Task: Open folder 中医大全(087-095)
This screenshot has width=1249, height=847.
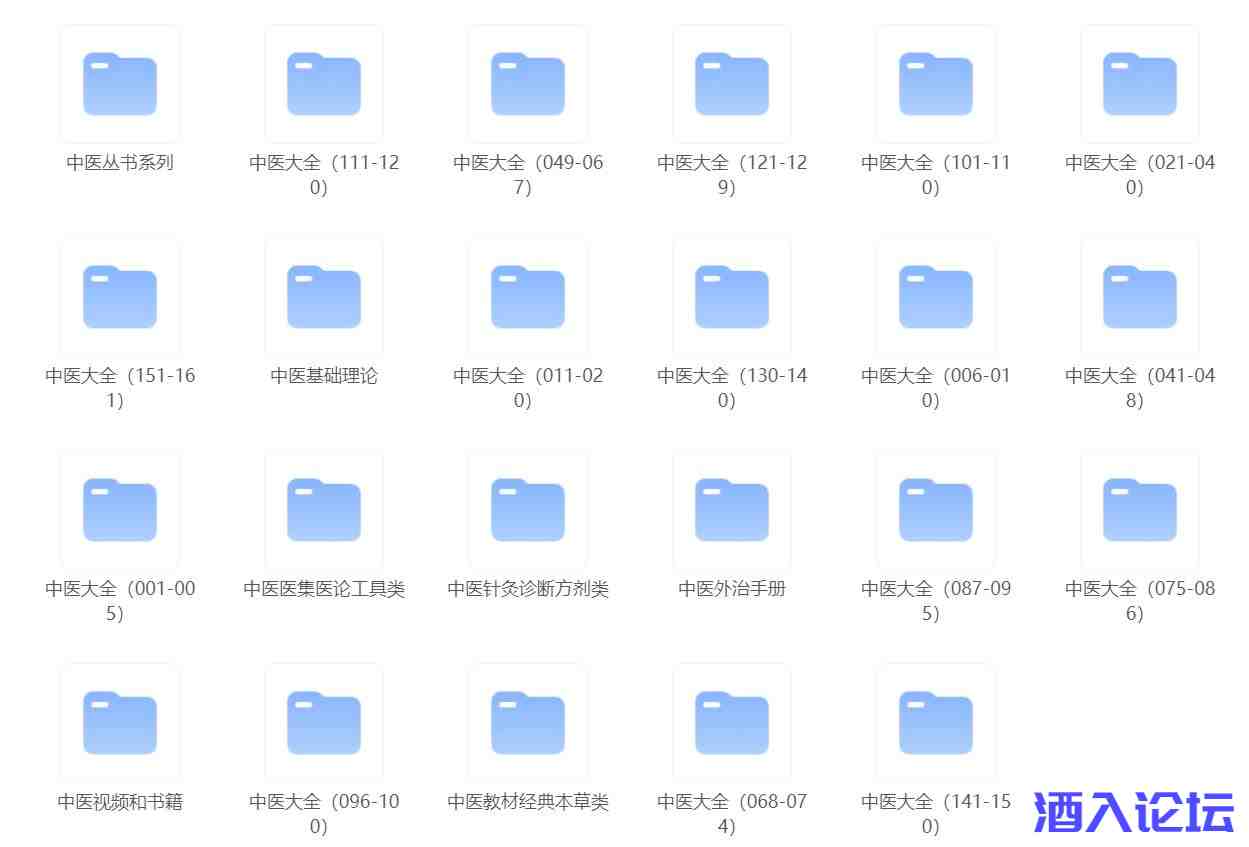Action: pyautogui.click(x=936, y=511)
